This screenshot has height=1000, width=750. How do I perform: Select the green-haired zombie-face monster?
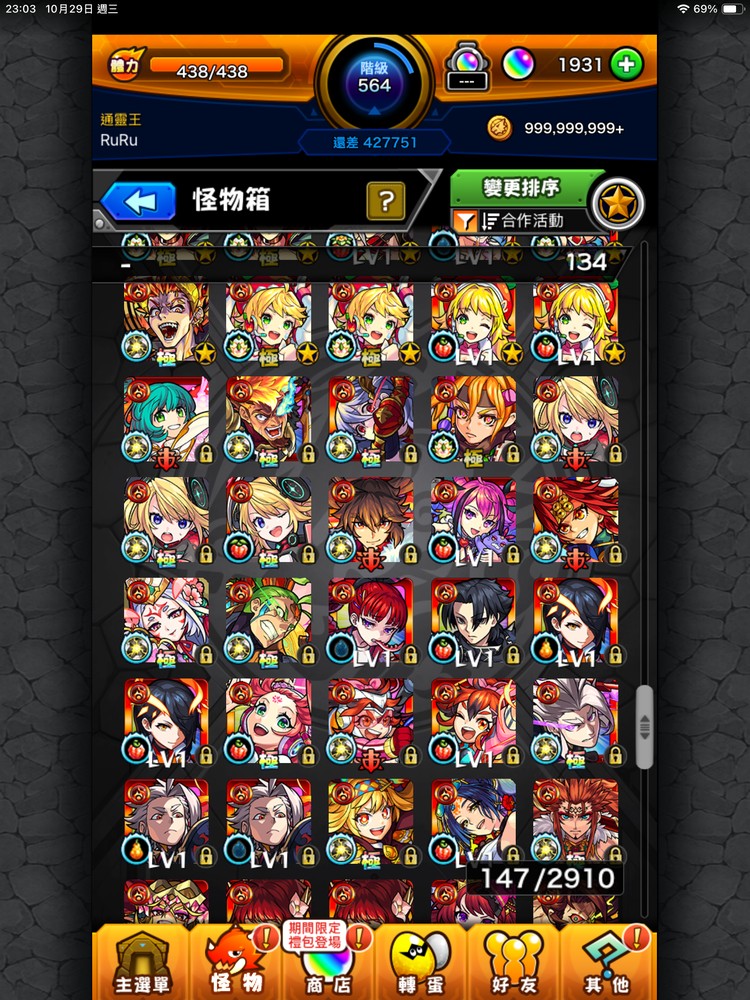(x=268, y=619)
